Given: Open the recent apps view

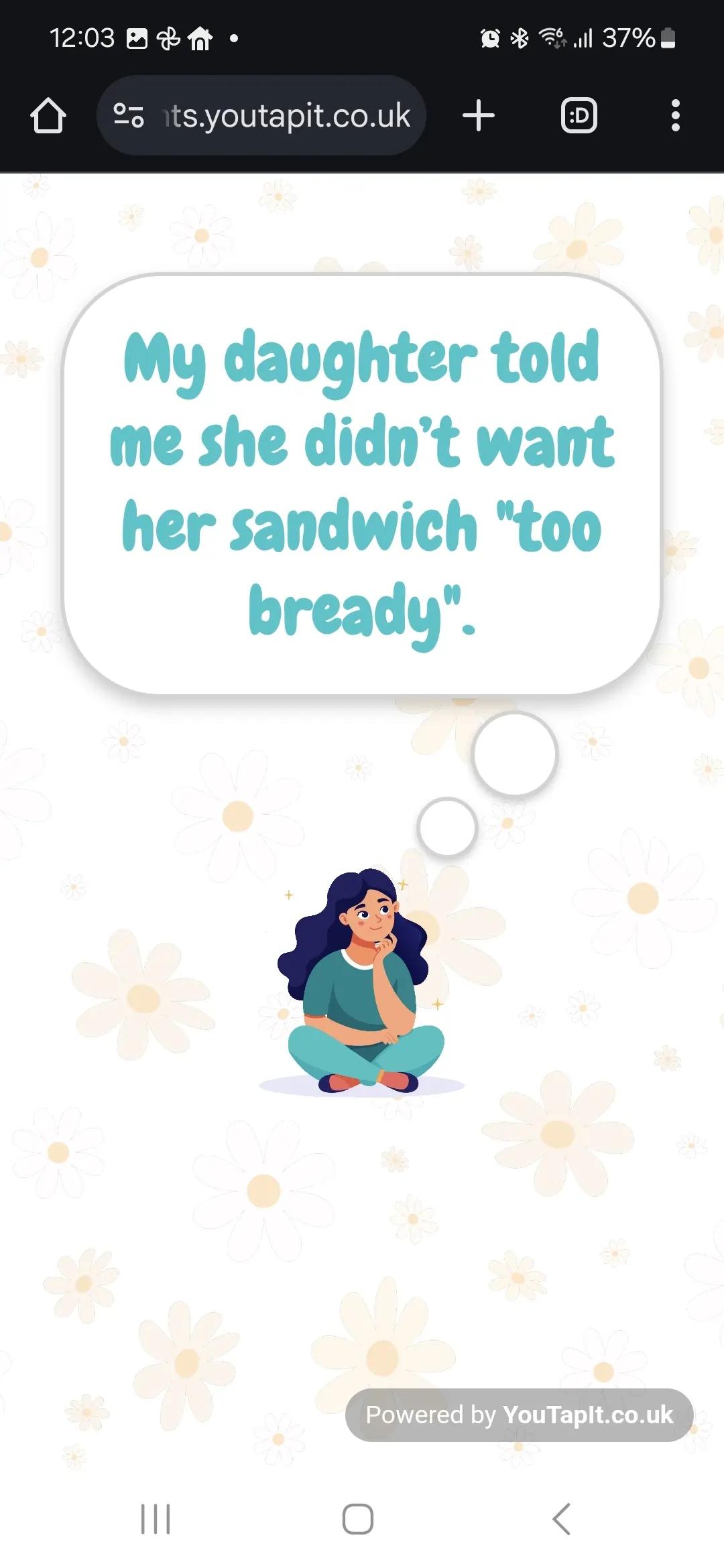Looking at the screenshot, I should [x=156, y=1520].
